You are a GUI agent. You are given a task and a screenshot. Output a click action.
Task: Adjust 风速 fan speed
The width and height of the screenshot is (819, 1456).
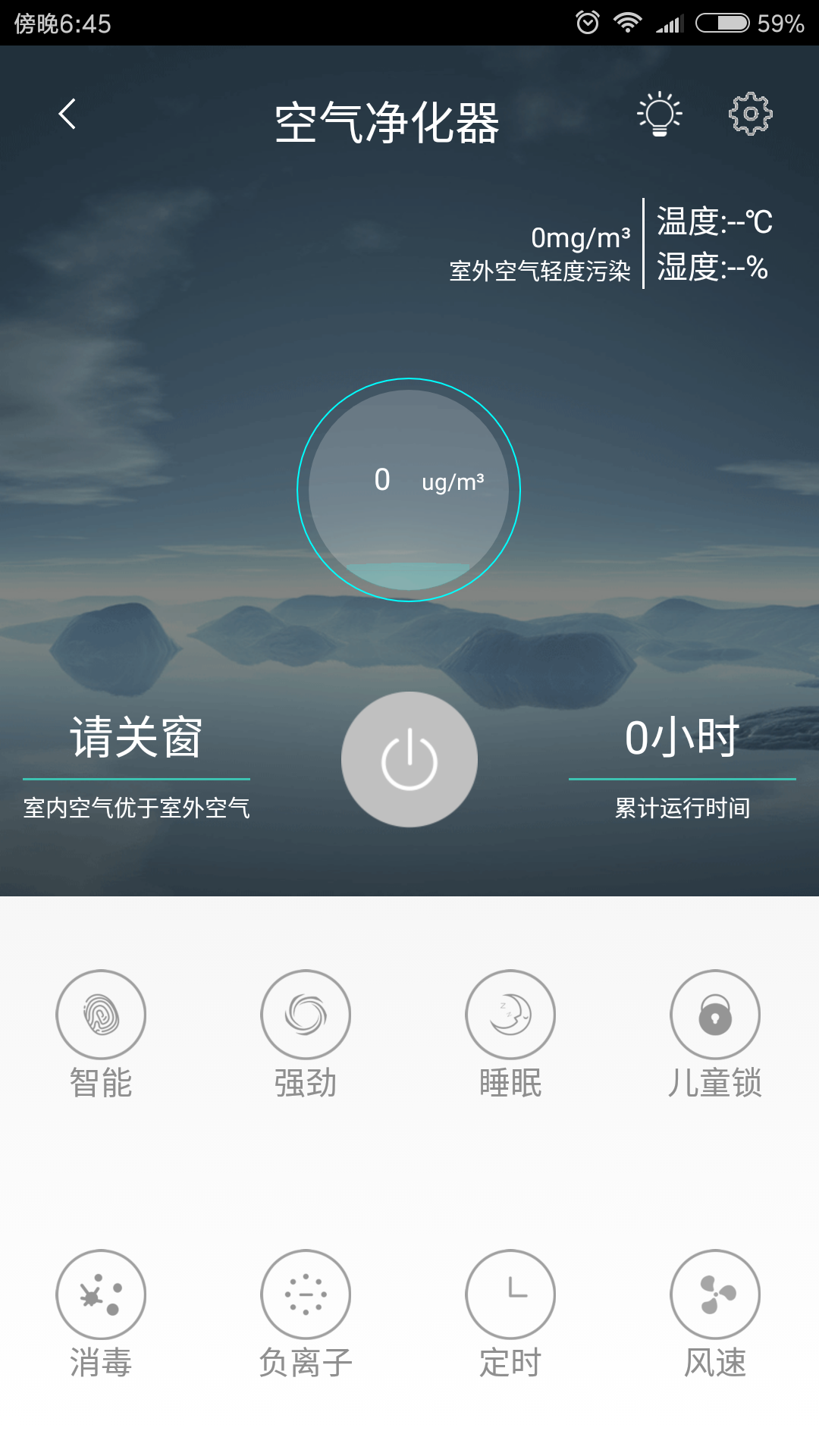pyautogui.click(x=715, y=1294)
